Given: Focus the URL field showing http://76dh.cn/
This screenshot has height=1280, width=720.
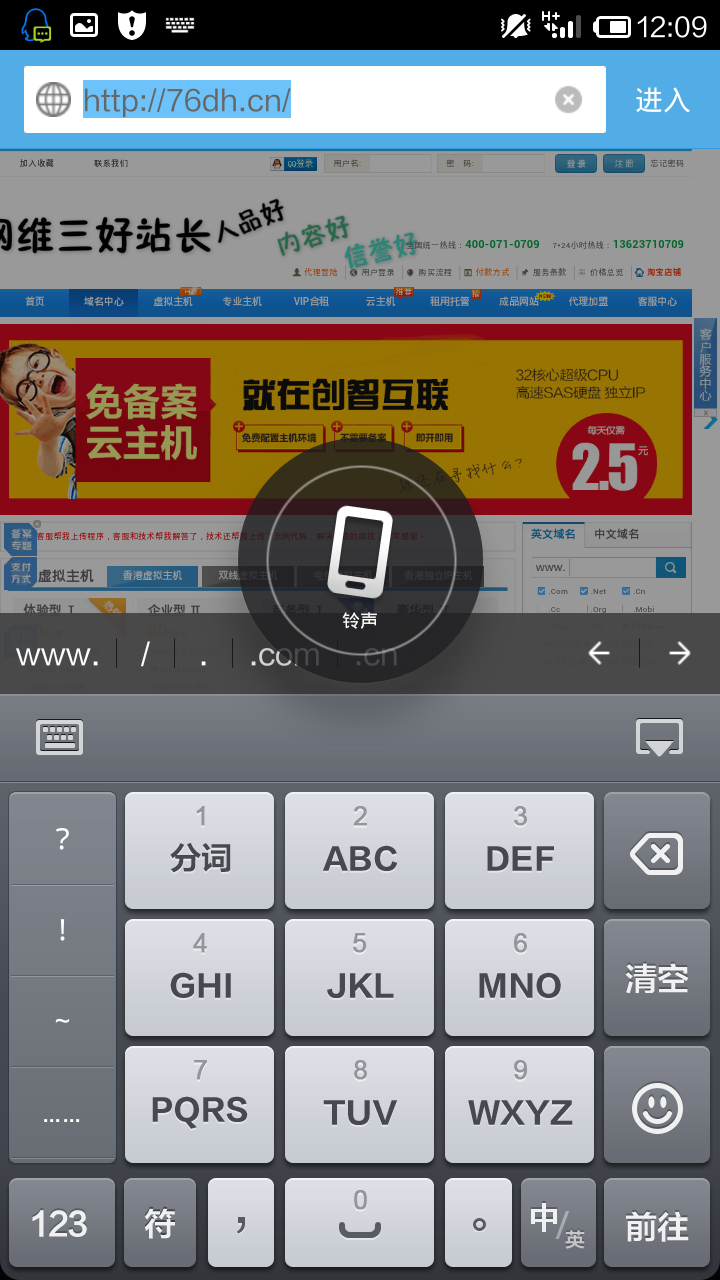Looking at the screenshot, I should tap(300, 99).
